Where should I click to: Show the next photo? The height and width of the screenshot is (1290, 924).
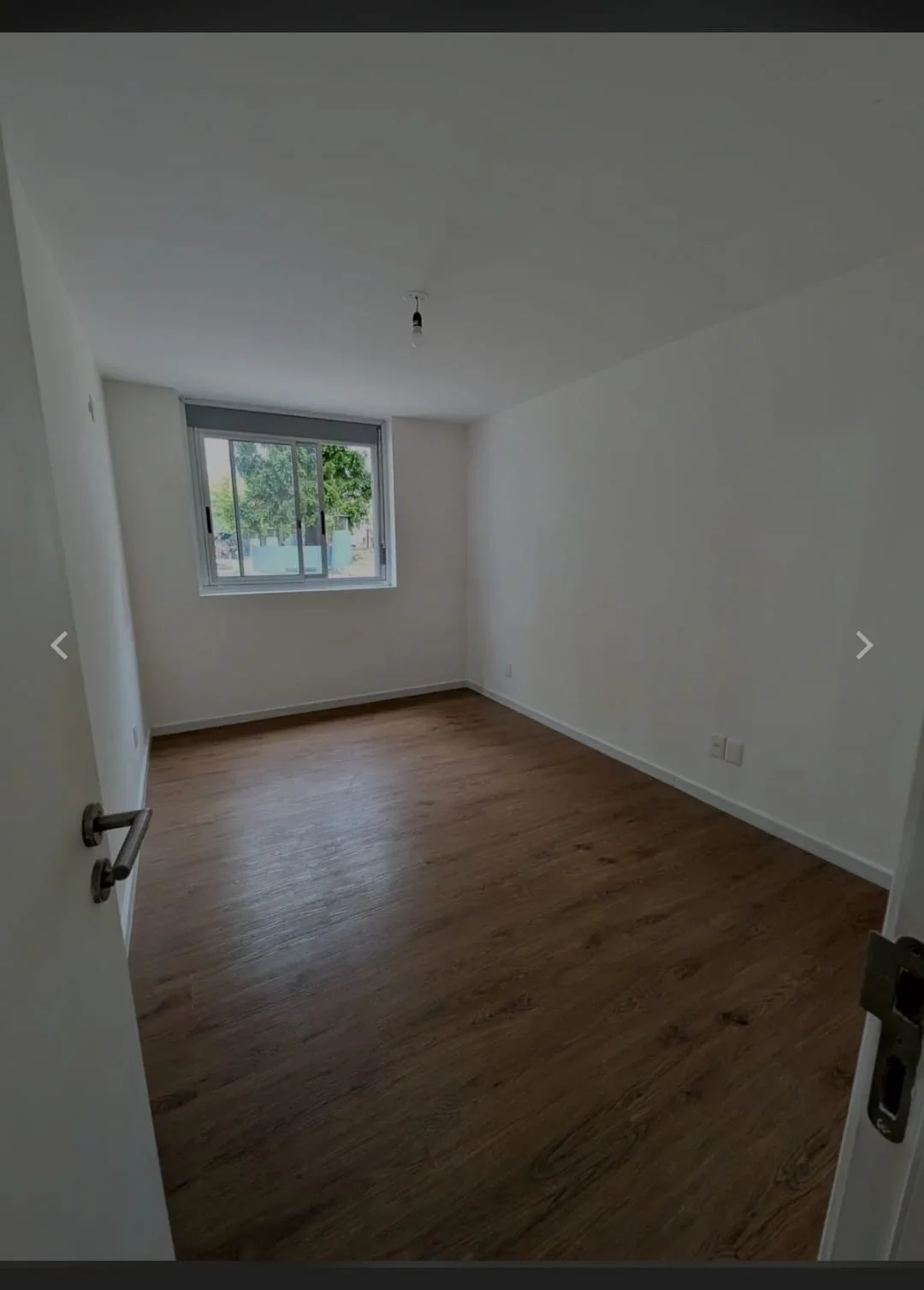coord(864,645)
